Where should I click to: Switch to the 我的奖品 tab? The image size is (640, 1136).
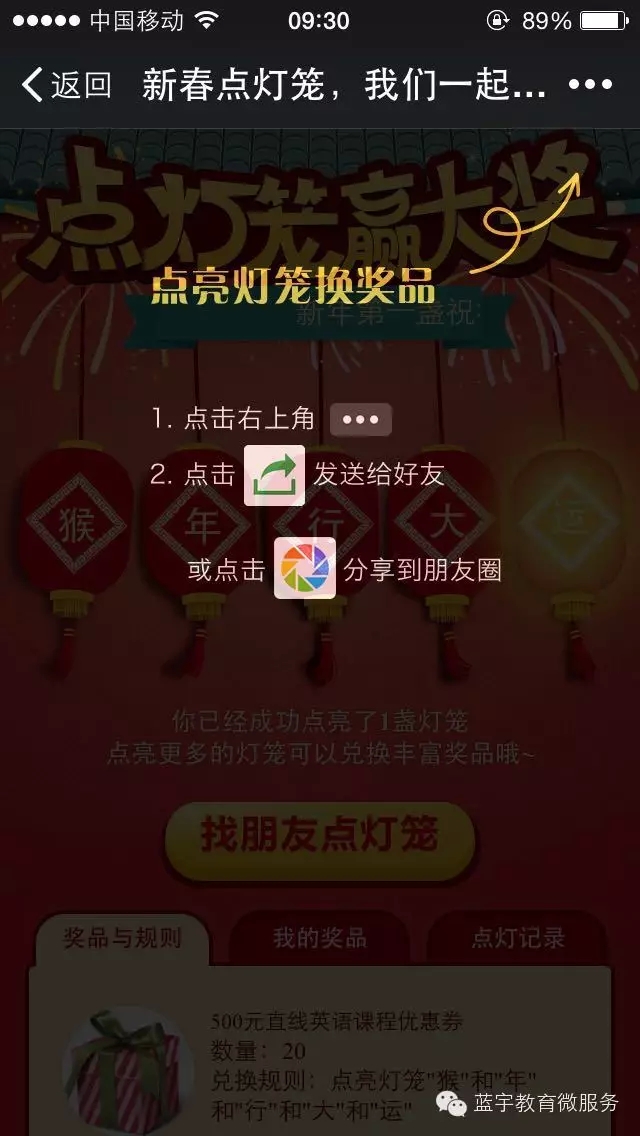[319, 938]
